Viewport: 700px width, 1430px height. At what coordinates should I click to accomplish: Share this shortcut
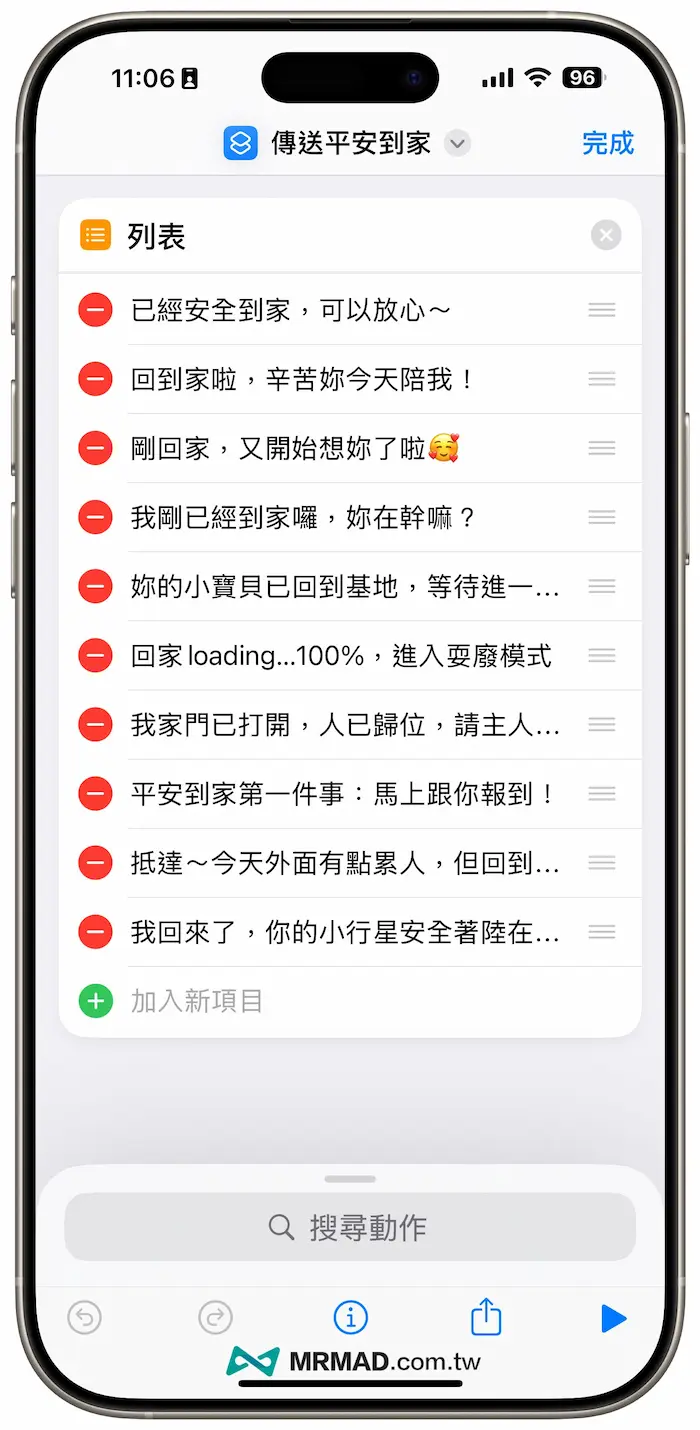coord(486,1318)
